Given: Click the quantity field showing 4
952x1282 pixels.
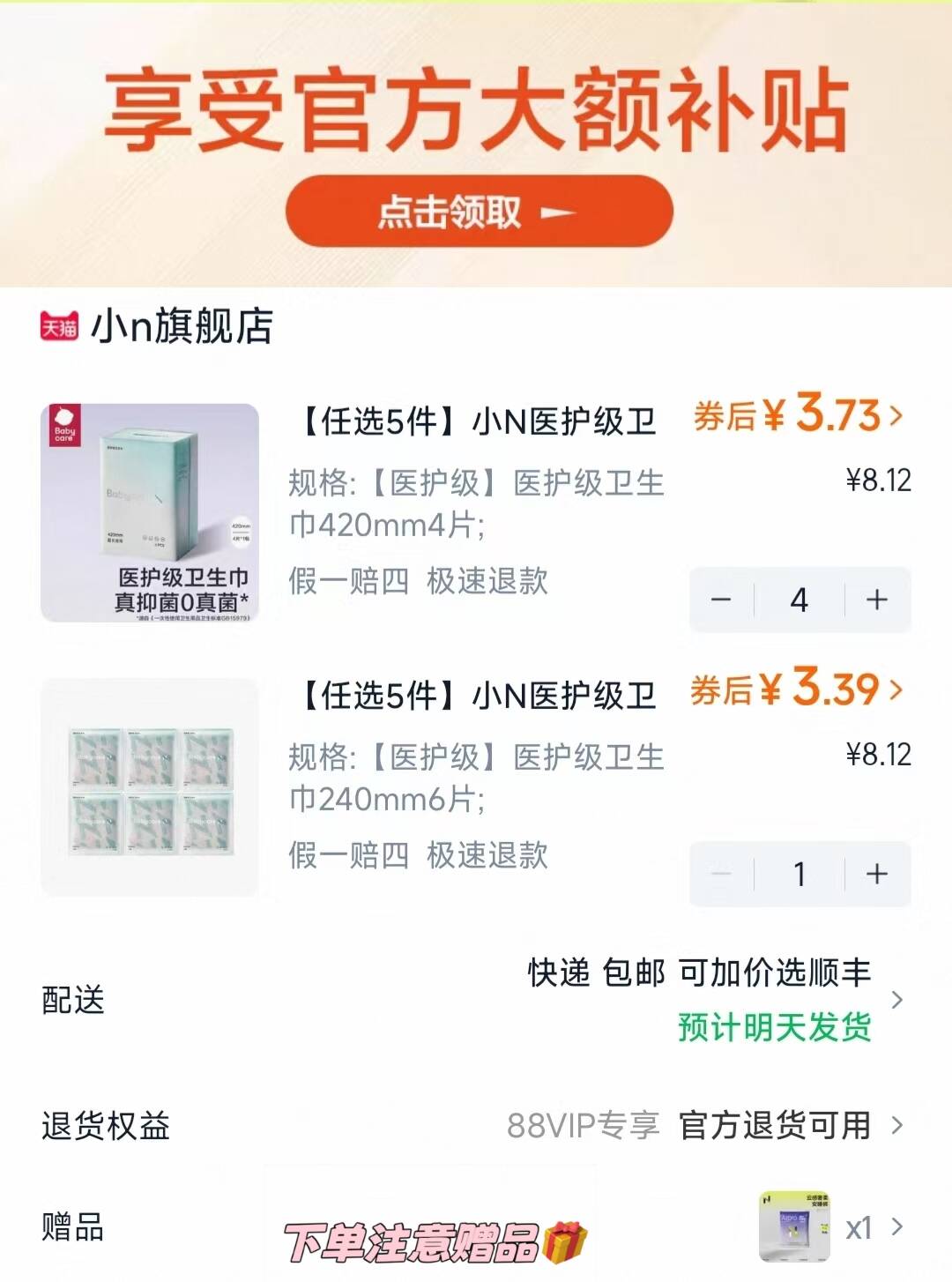Looking at the screenshot, I should [x=799, y=600].
